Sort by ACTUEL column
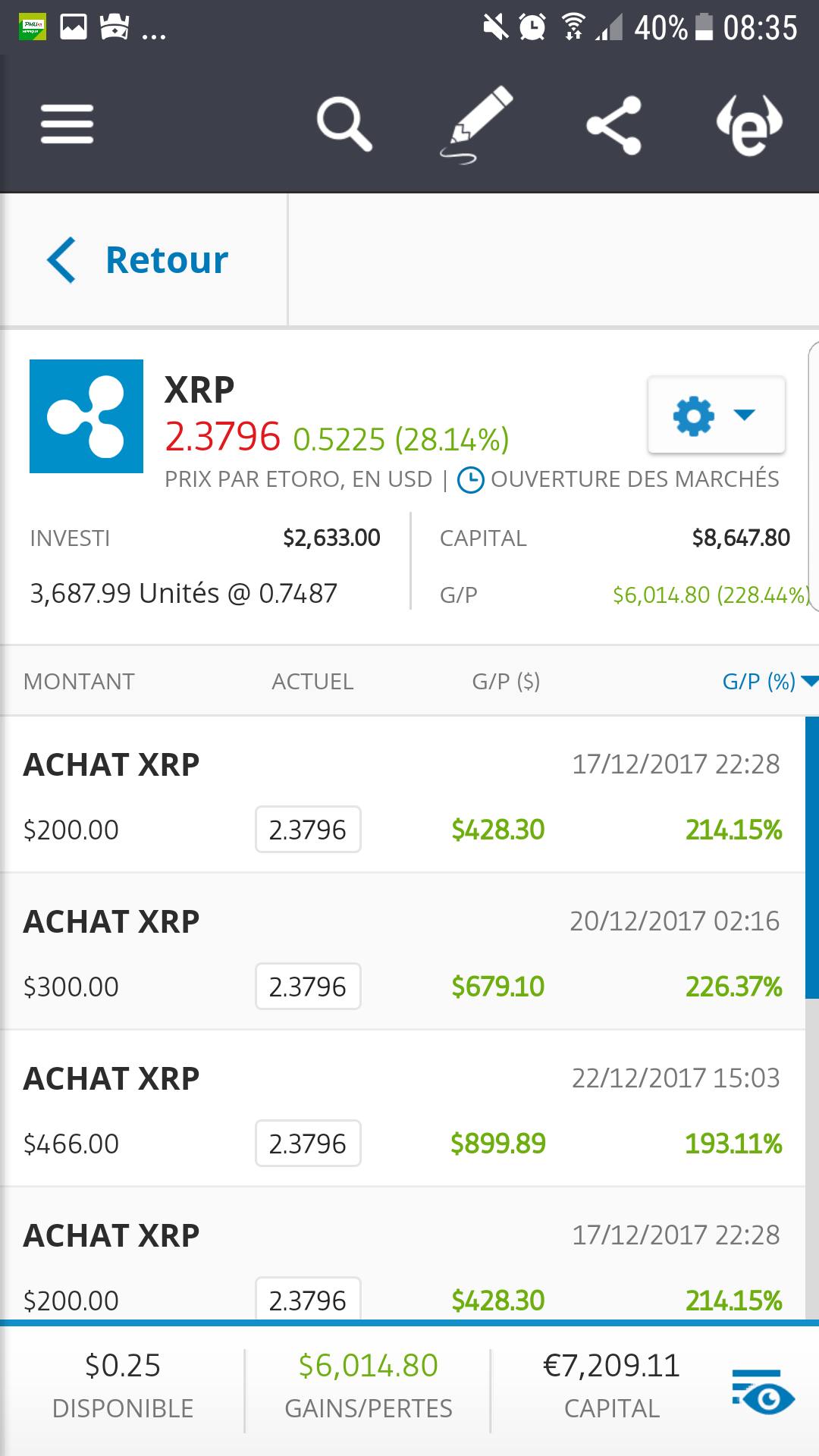 [312, 681]
